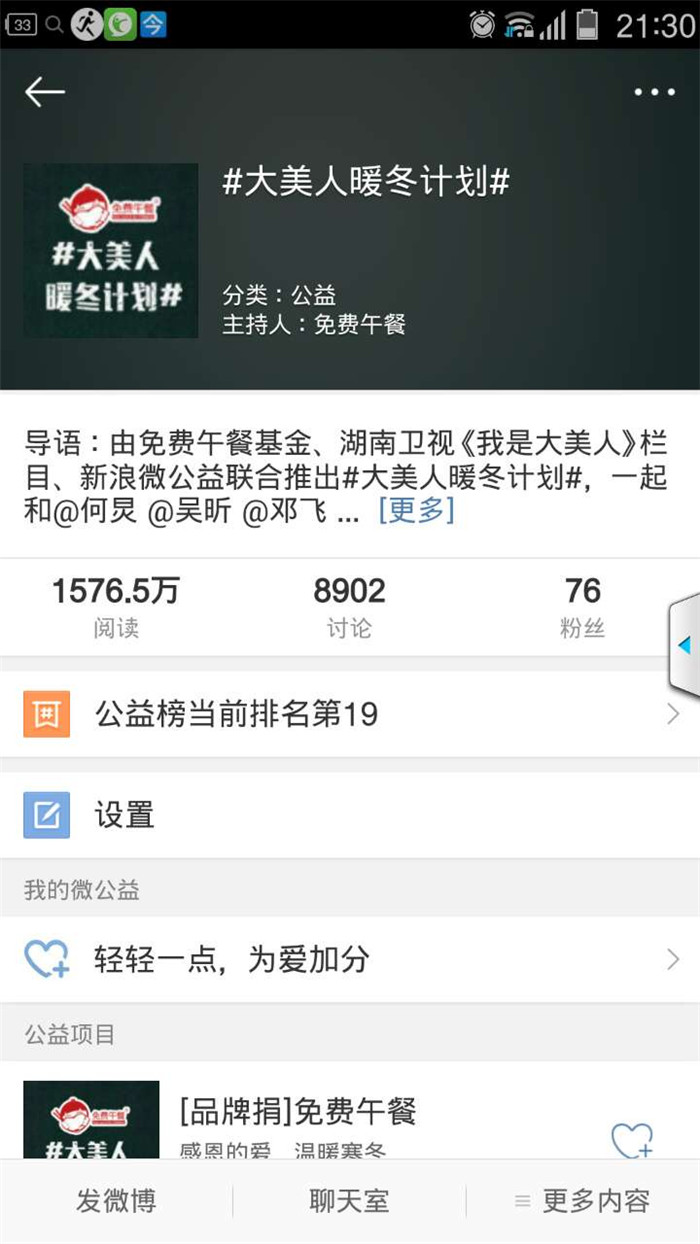Open the three-dot overflow menu
The image size is (700, 1244).
tap(655, 92)
